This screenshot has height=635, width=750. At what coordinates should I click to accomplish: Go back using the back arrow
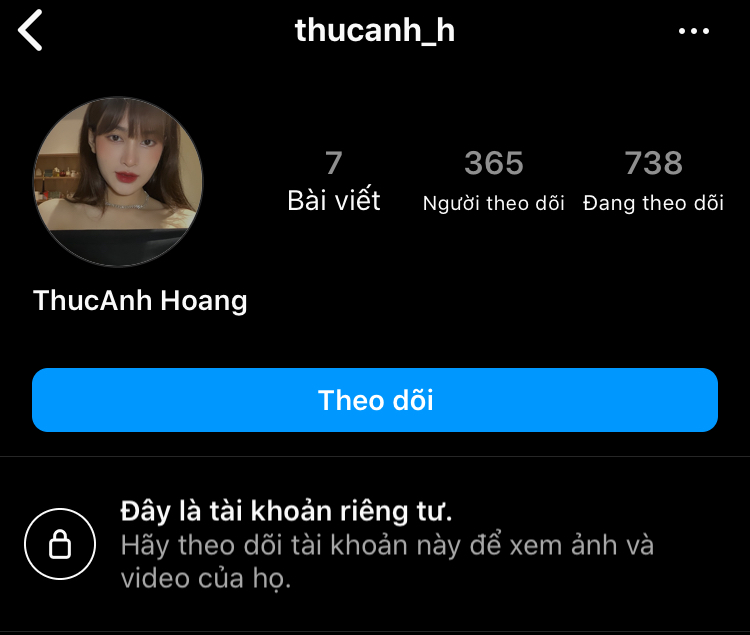click(x=31, y=31)
